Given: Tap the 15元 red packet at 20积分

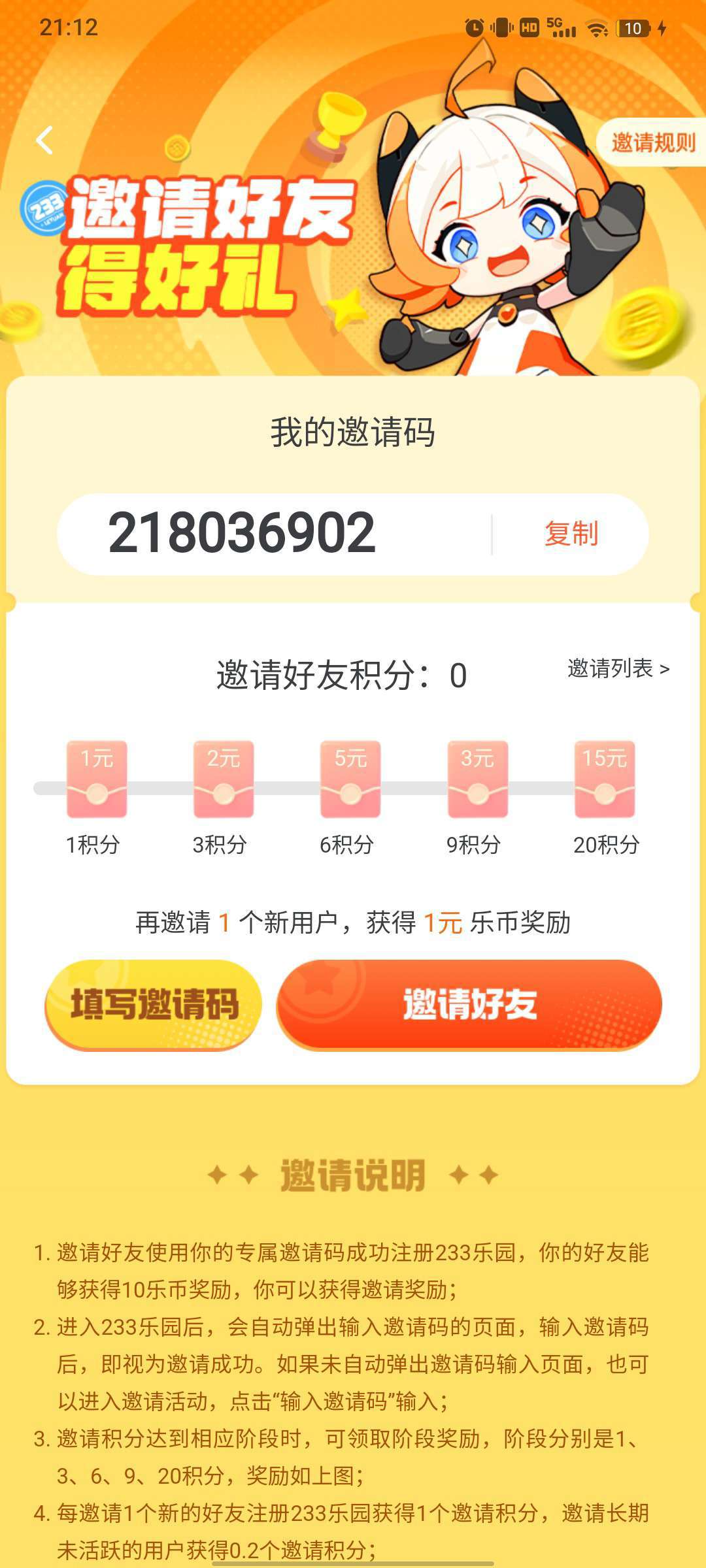Looking at the screenshot, I should 605,779.
